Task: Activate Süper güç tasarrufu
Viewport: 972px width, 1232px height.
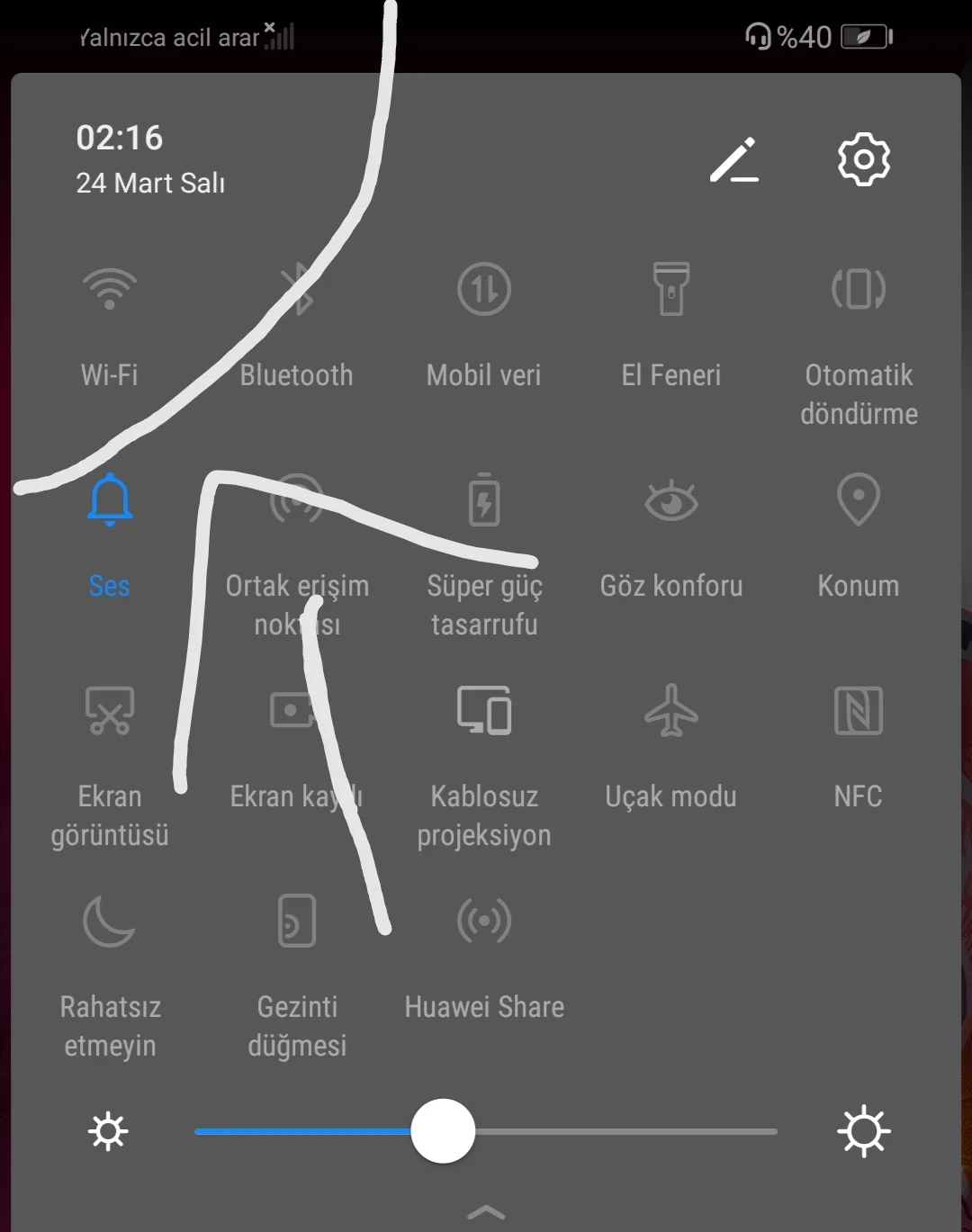Action: [484, 500]
